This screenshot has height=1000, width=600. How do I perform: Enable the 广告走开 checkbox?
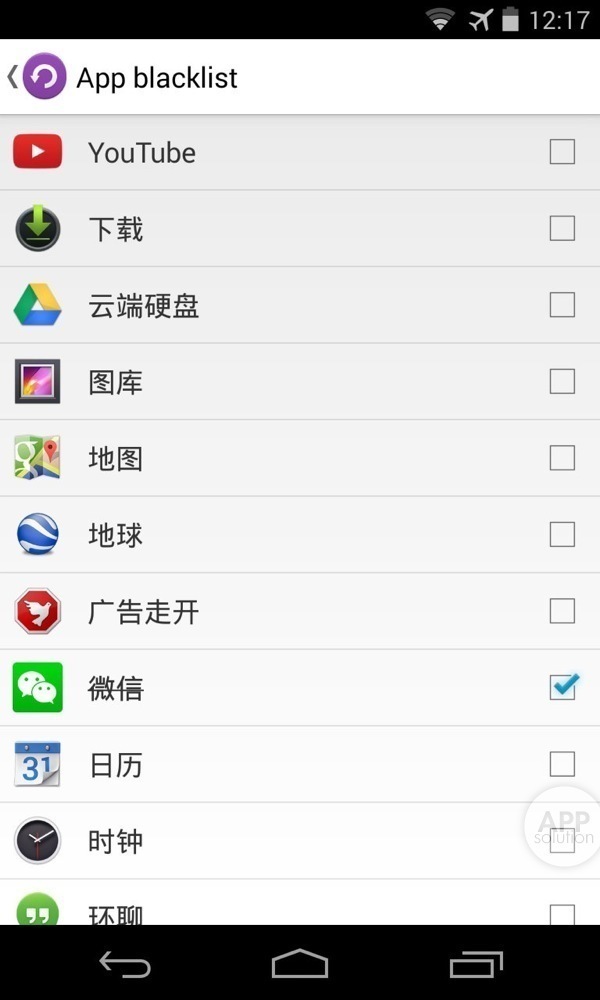click(562, 610)
